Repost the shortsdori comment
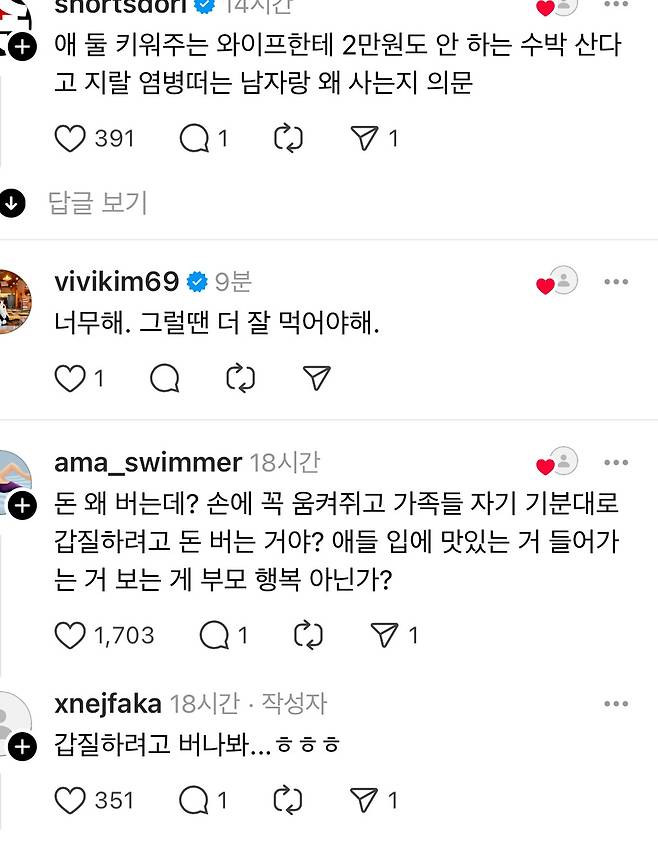658x847 pixels. tap(288, 138)
